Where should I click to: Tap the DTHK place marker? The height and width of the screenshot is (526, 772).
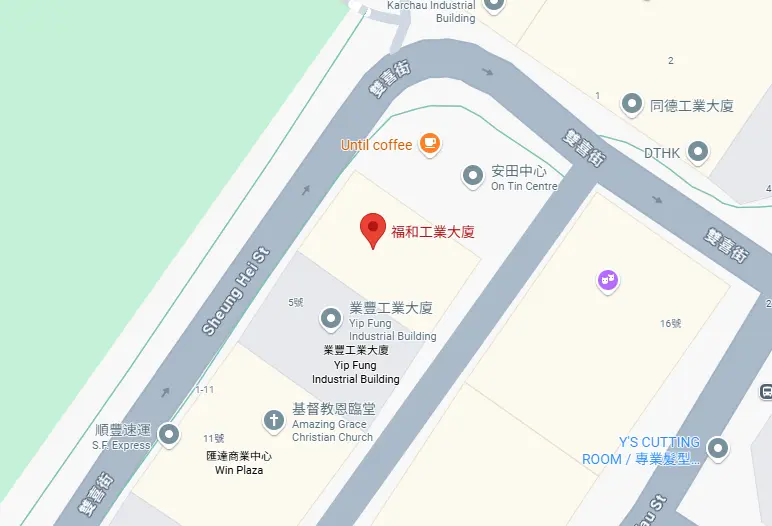[699, 153]
